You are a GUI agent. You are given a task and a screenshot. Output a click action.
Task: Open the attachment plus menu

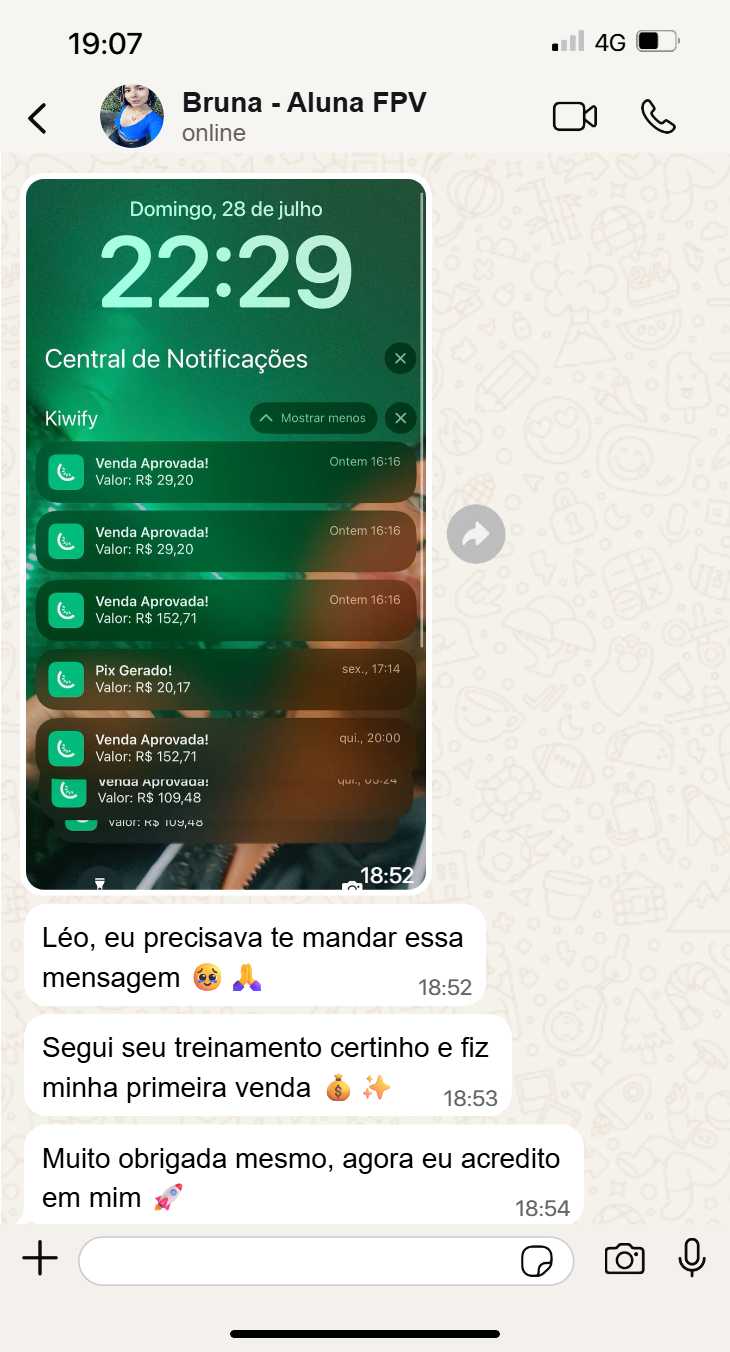(x=40, y=1259)
